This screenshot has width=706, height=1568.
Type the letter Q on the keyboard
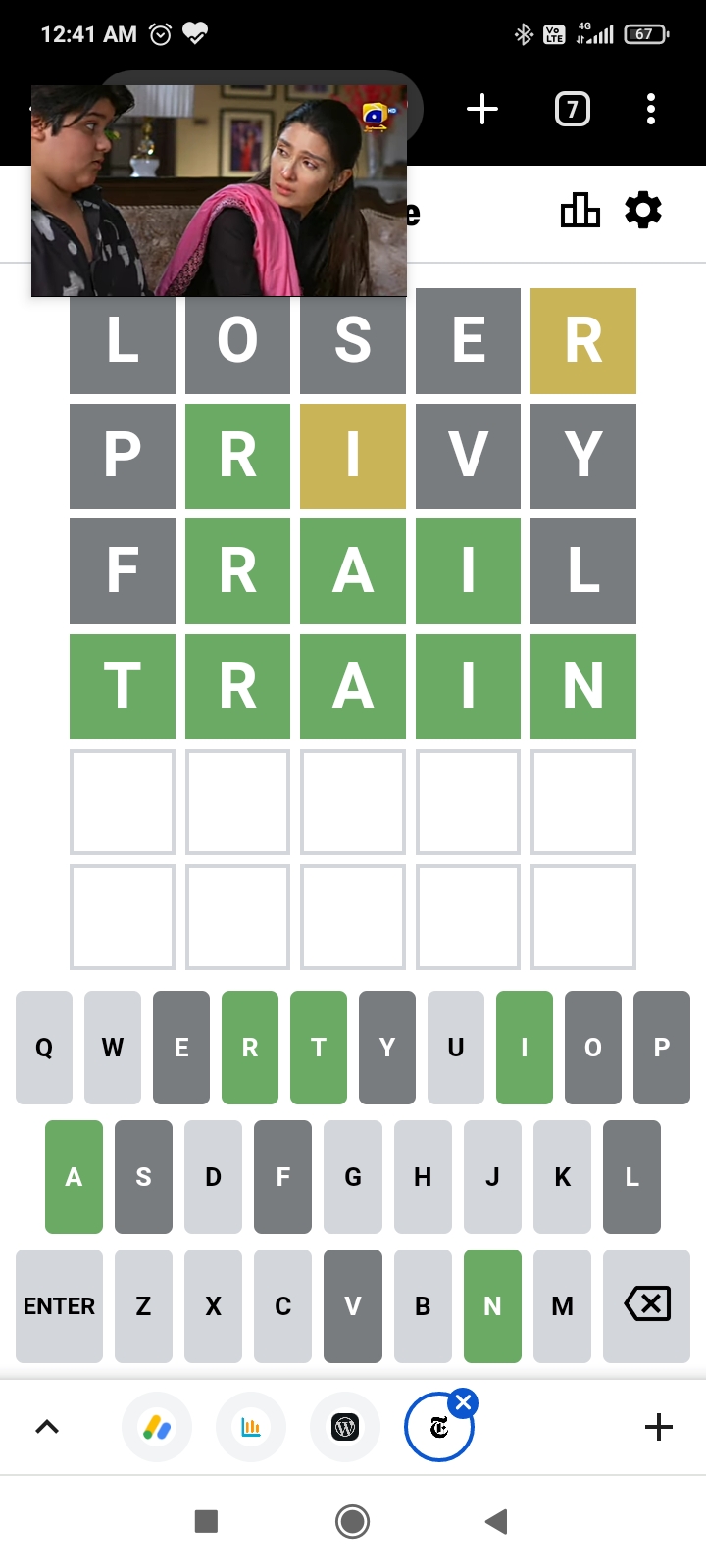coord(44,1048)
